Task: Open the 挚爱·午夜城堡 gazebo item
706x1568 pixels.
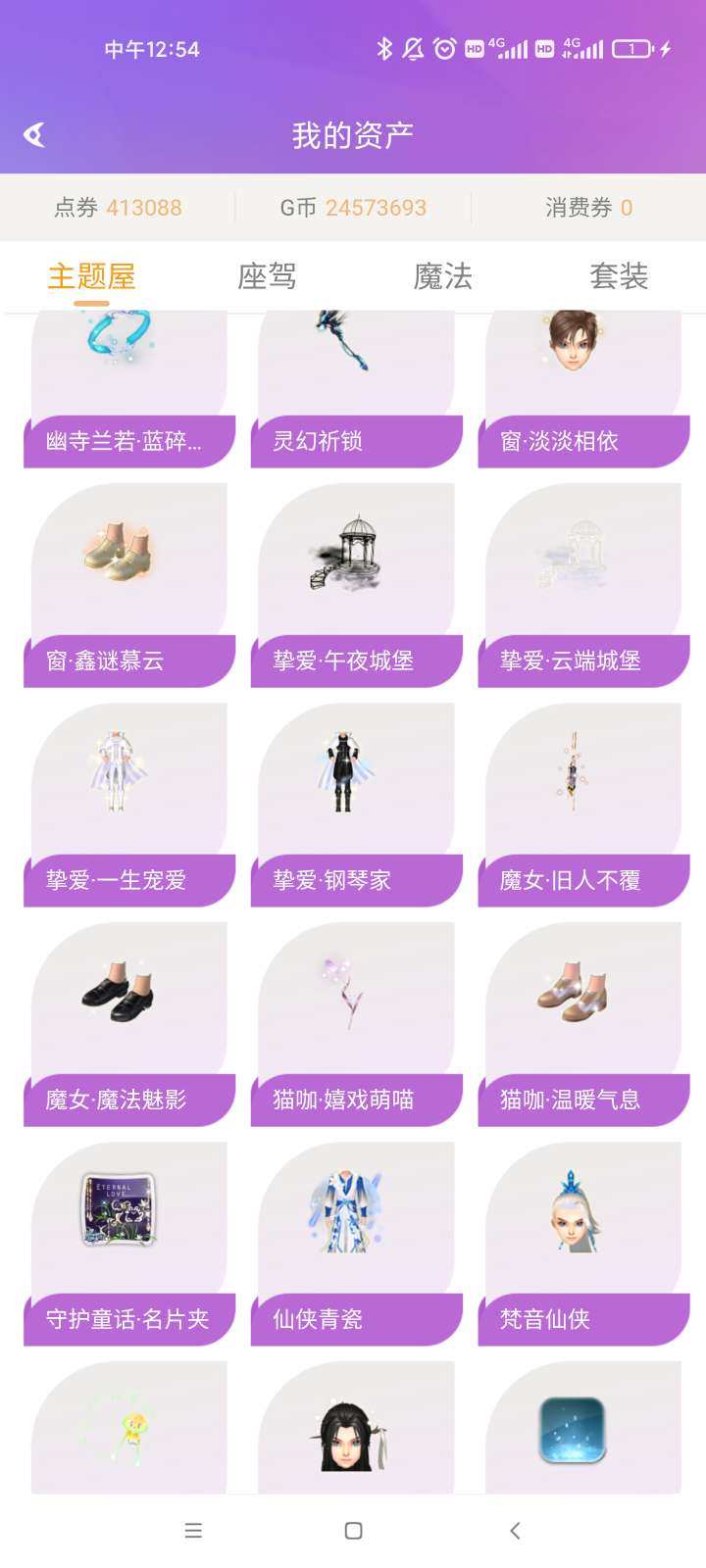Action: click(356, 588)
